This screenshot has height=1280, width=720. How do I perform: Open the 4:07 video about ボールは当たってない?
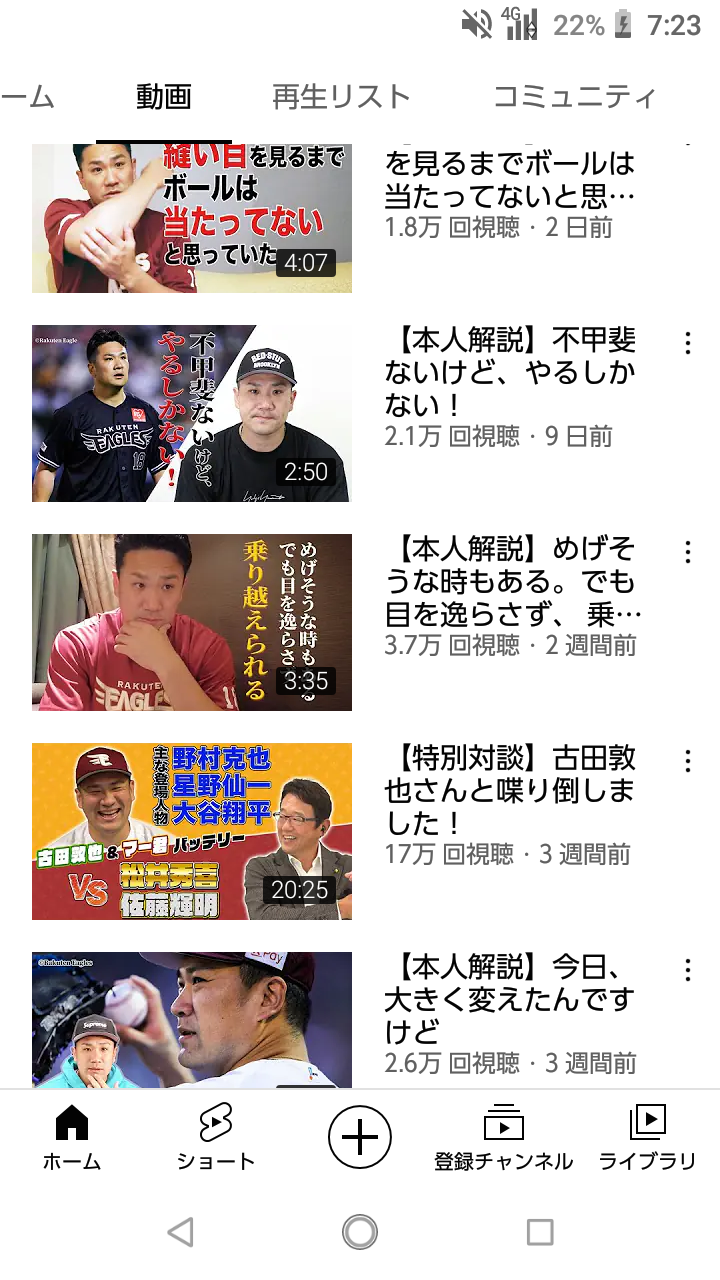click(192, 218)
